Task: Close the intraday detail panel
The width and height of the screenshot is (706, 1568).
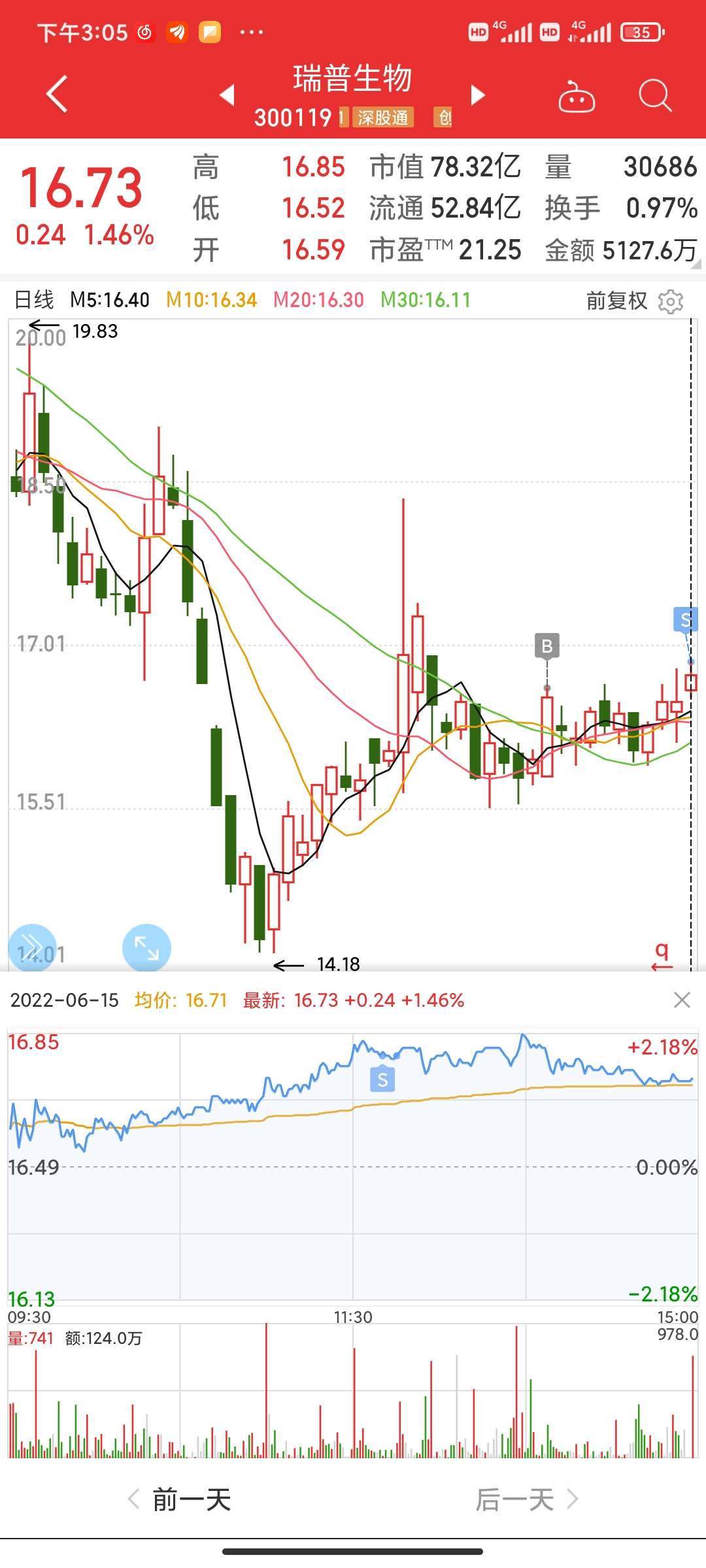Action: [x=682, y=1000]
